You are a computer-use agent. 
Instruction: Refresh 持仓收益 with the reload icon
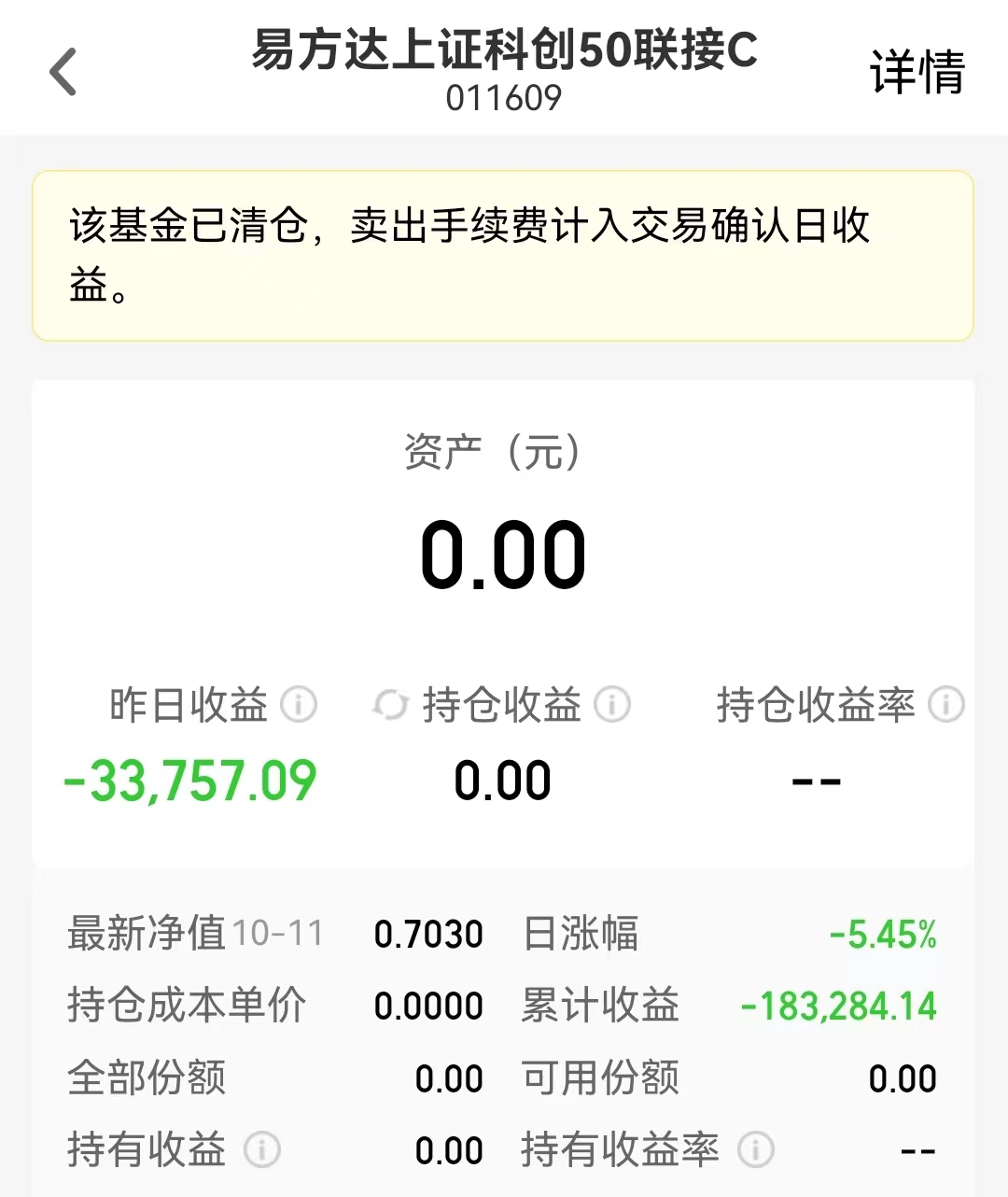coord(390,705)
